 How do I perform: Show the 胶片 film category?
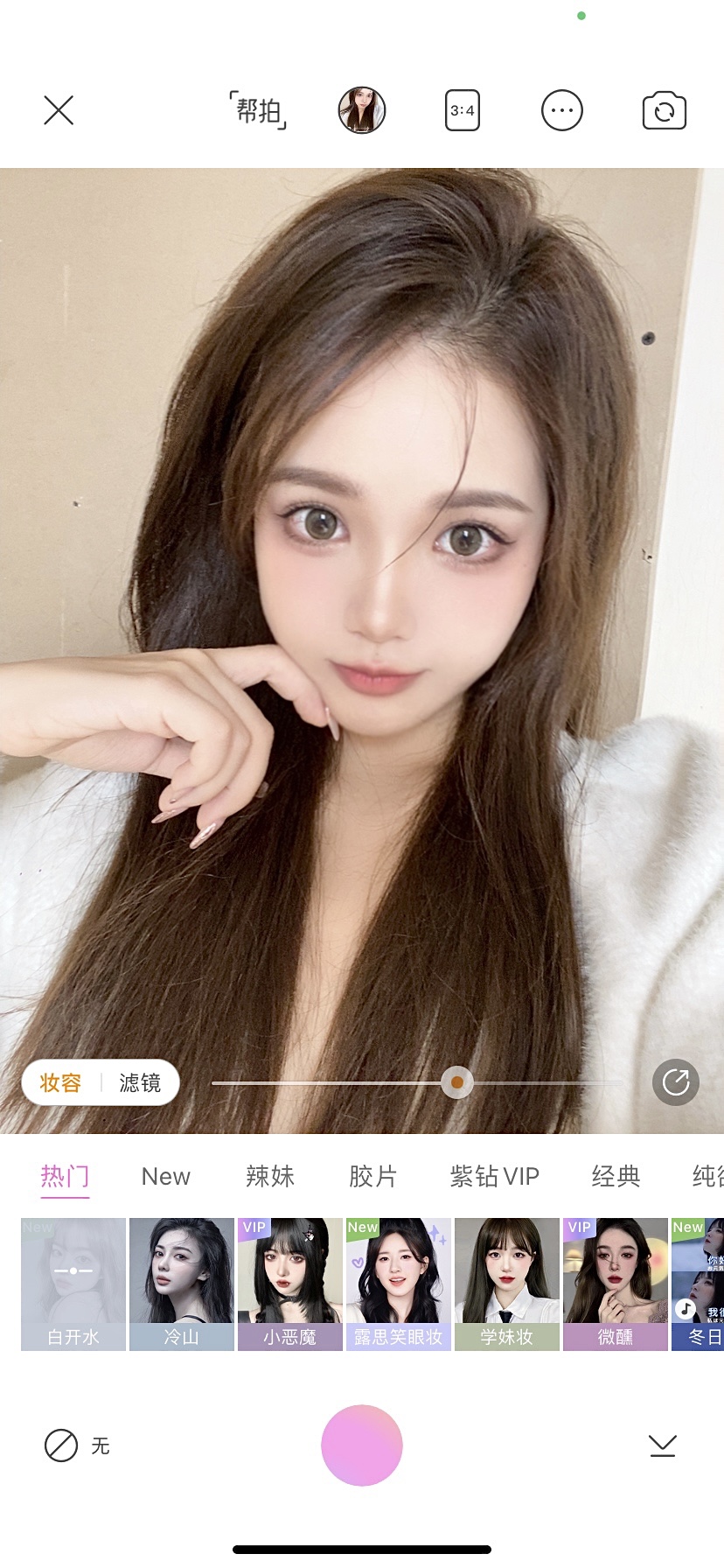tap(372, 1177)
